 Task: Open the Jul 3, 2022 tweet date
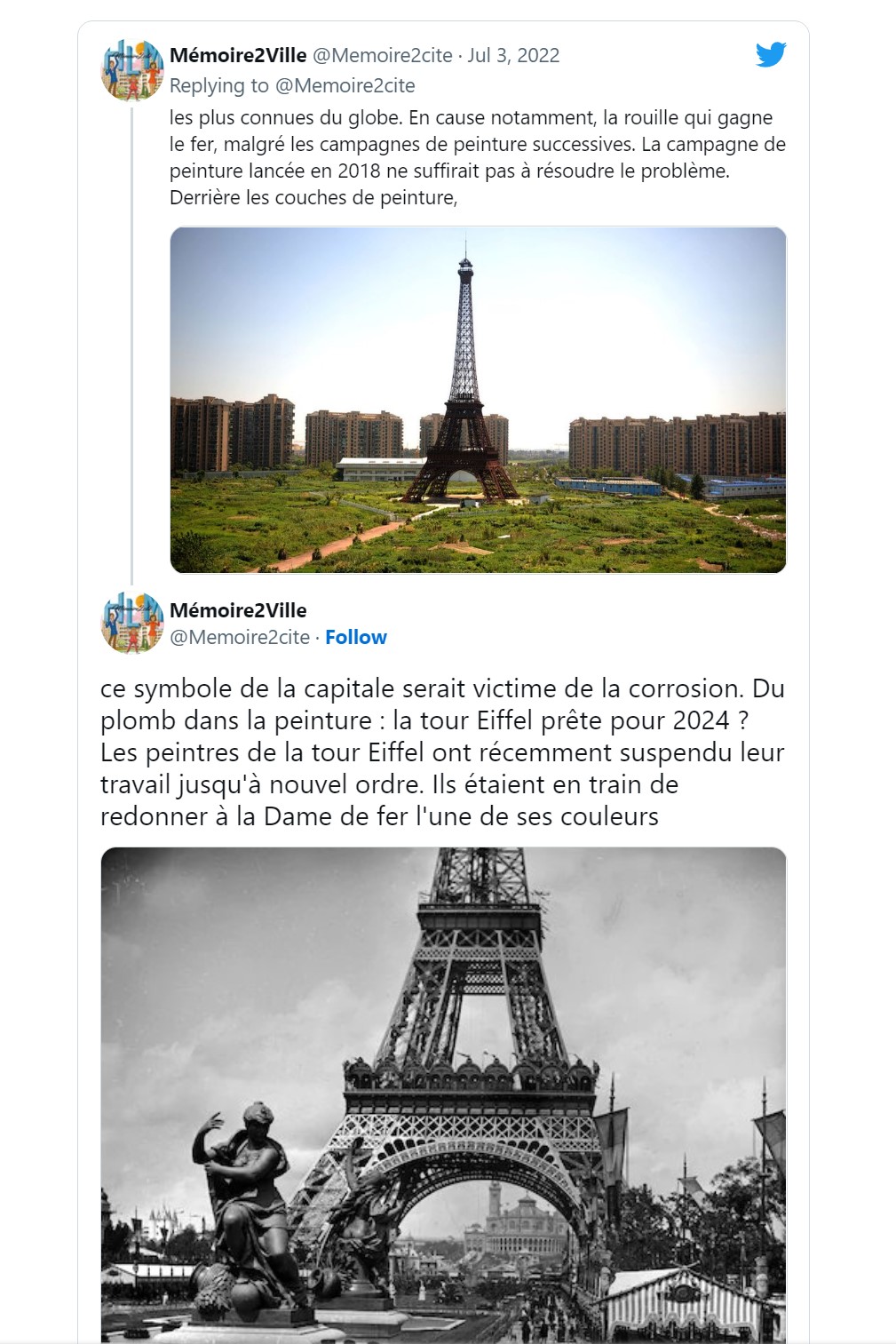513,55
